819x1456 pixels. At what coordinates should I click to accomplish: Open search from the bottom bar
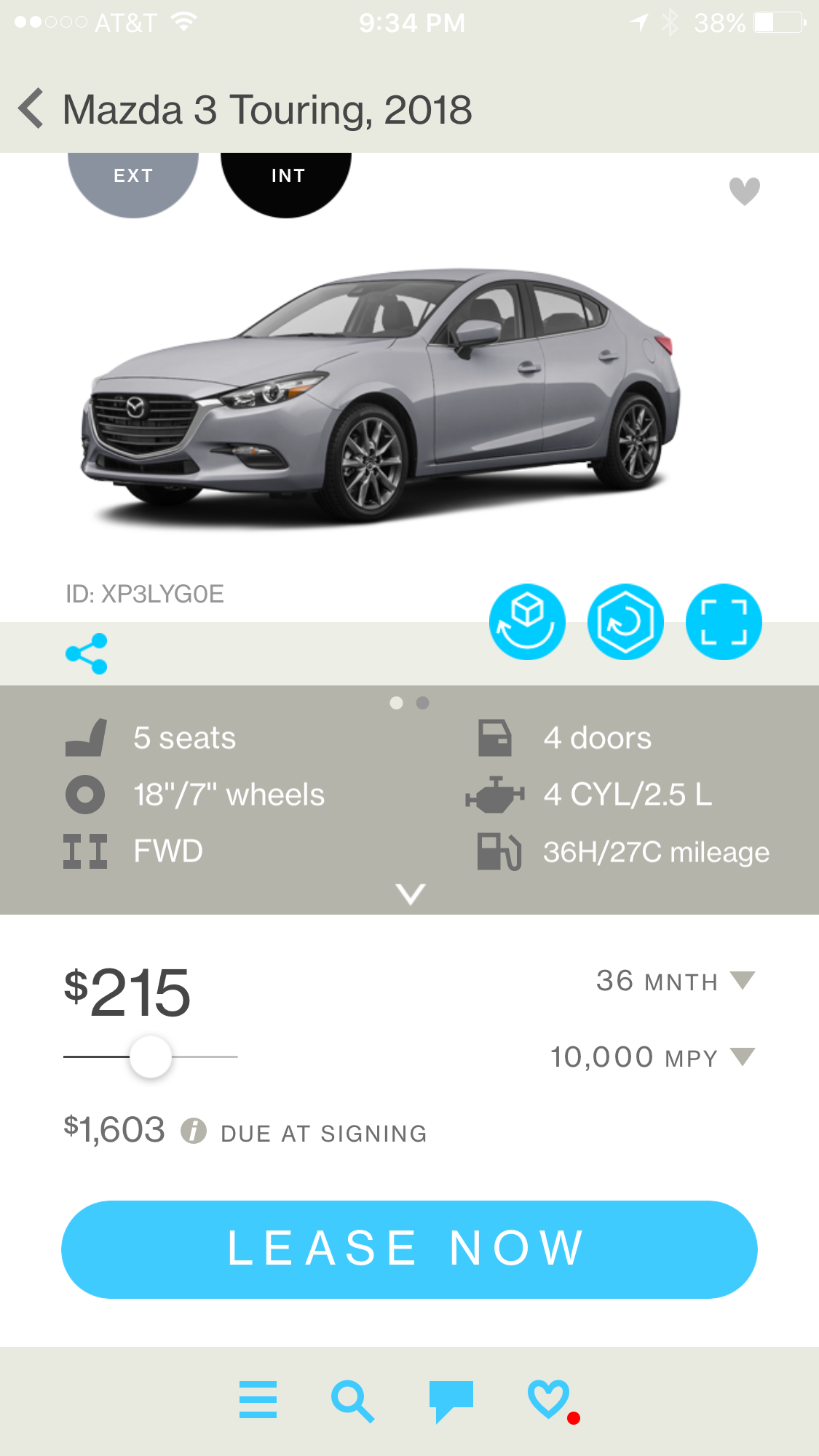click(x=352, y=1399)
